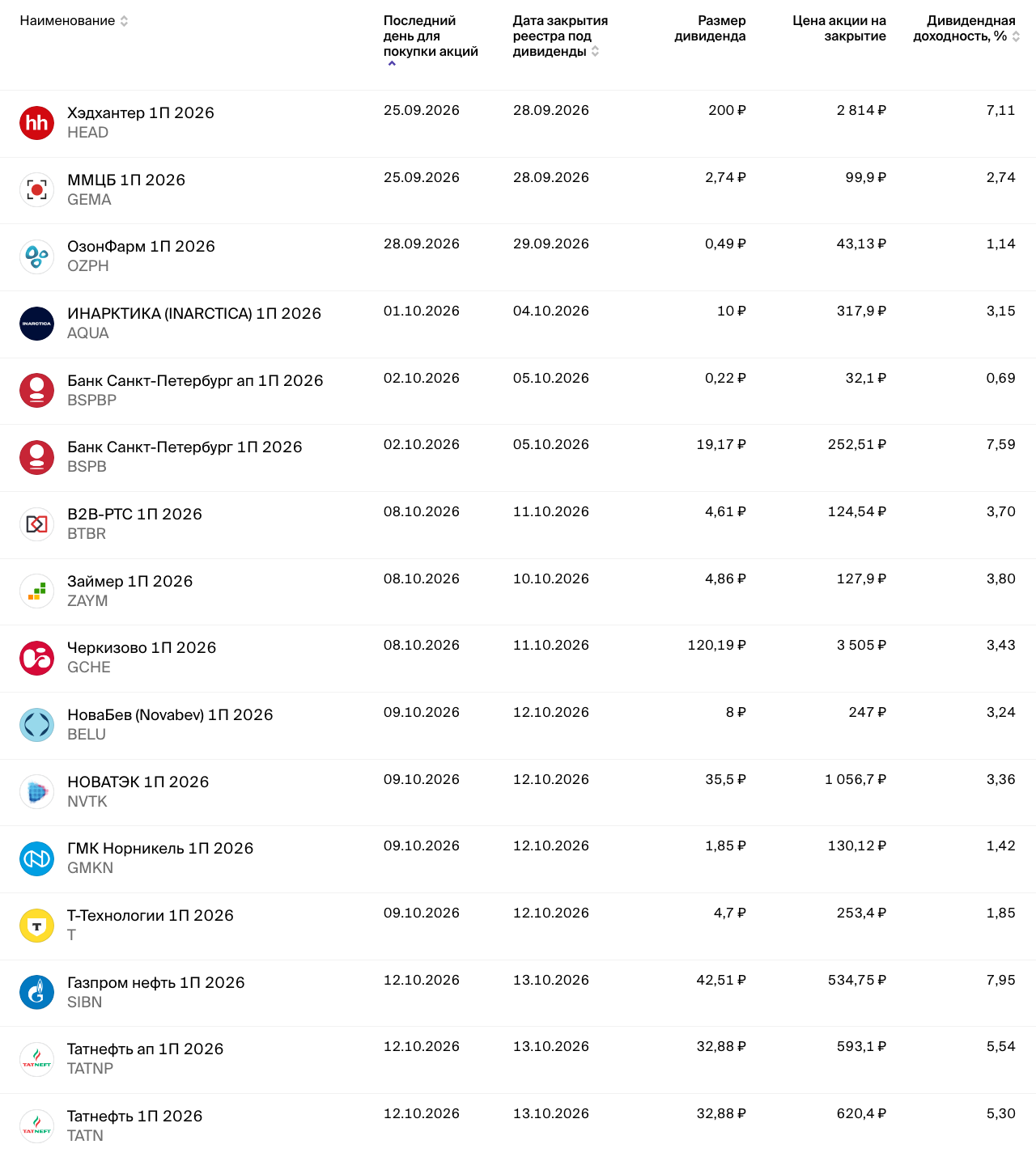The width and height of the screenshot is (1036, 1157).
Task: Open the Газпром нефть 1П 2026 row
Action: (x=518, y=994)
